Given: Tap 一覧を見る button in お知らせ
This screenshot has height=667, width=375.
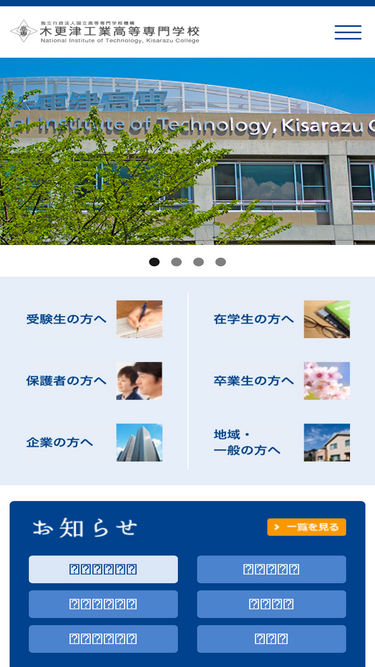Looking at the screenshot, I should pos(307,527).
